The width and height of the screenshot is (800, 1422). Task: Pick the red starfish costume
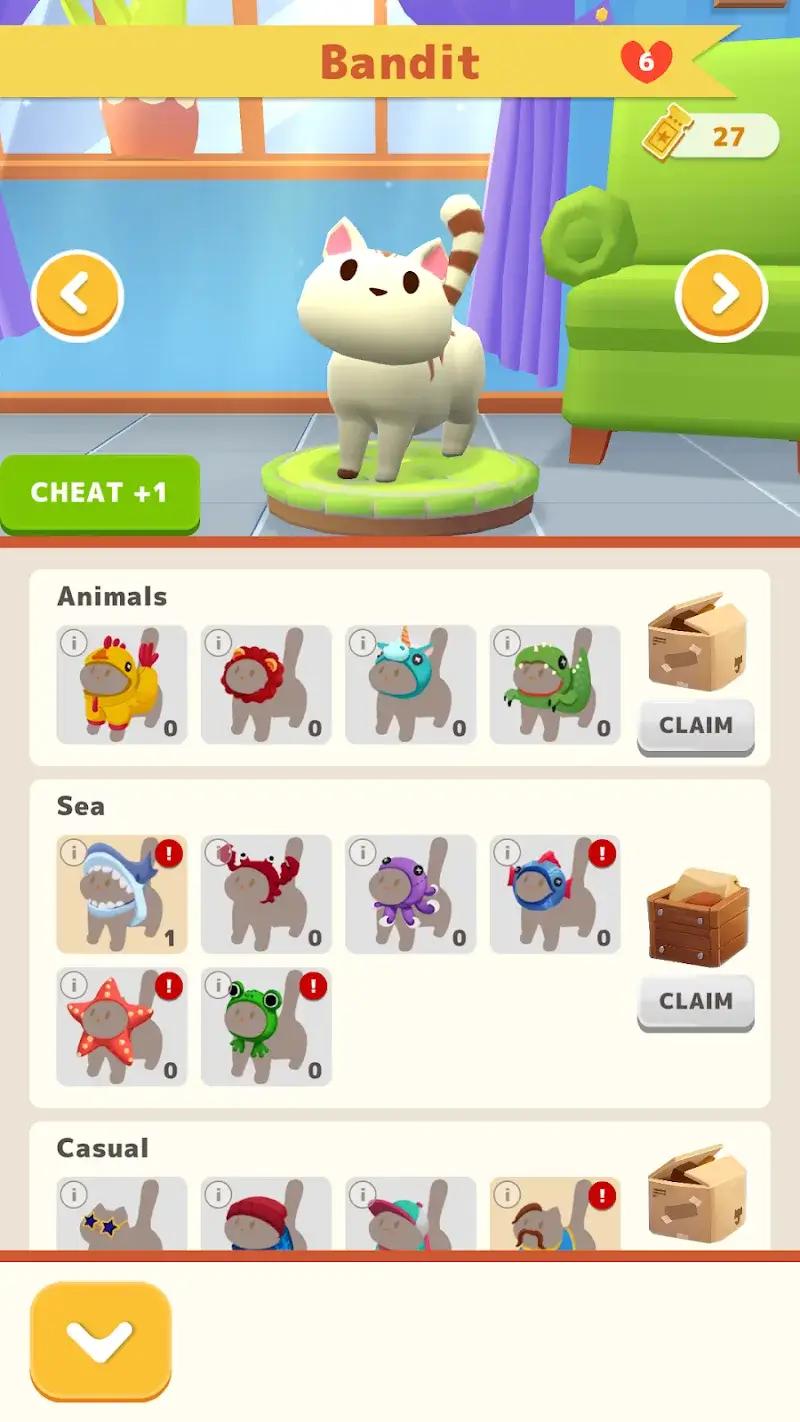coord(121,1028)
